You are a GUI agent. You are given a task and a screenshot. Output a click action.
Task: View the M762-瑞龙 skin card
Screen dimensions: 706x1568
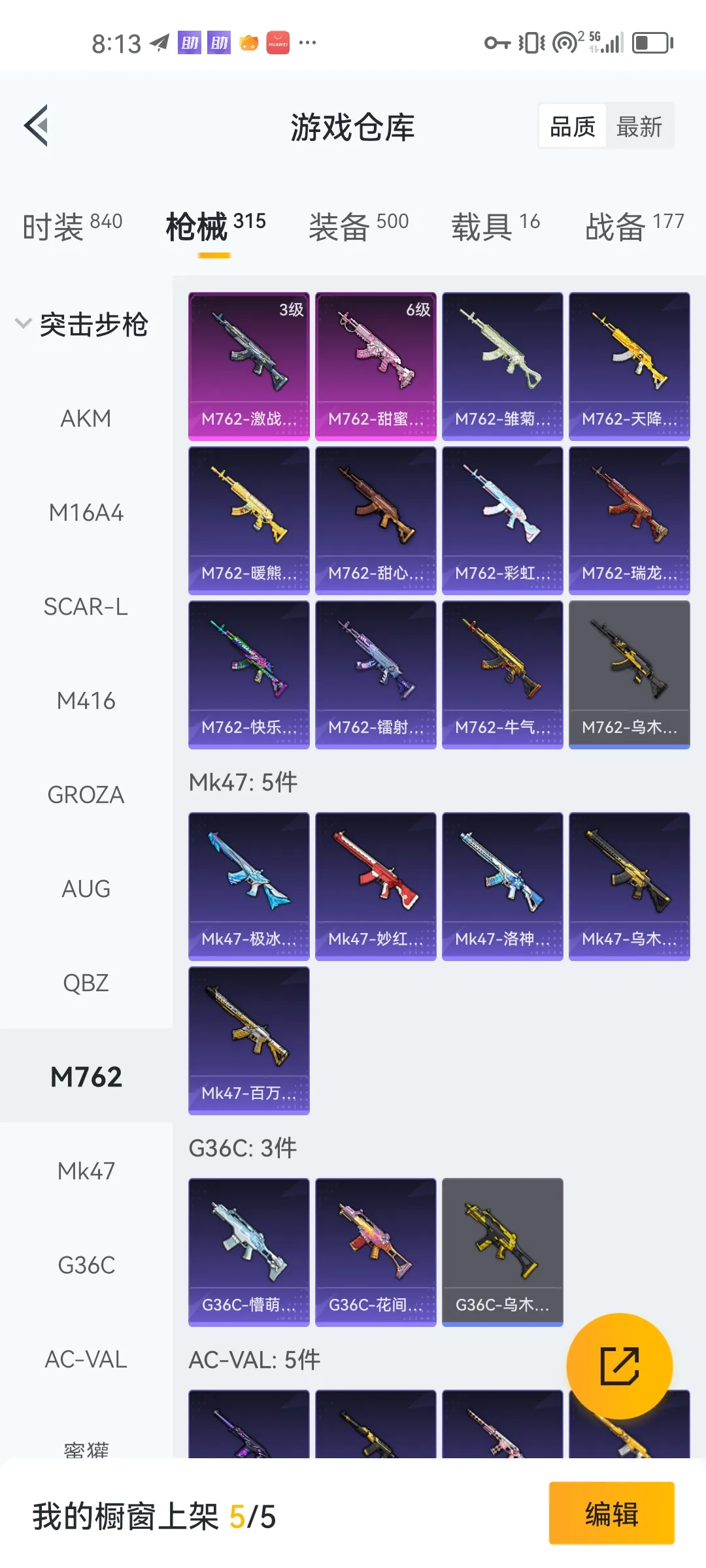(x=629, y=520)
